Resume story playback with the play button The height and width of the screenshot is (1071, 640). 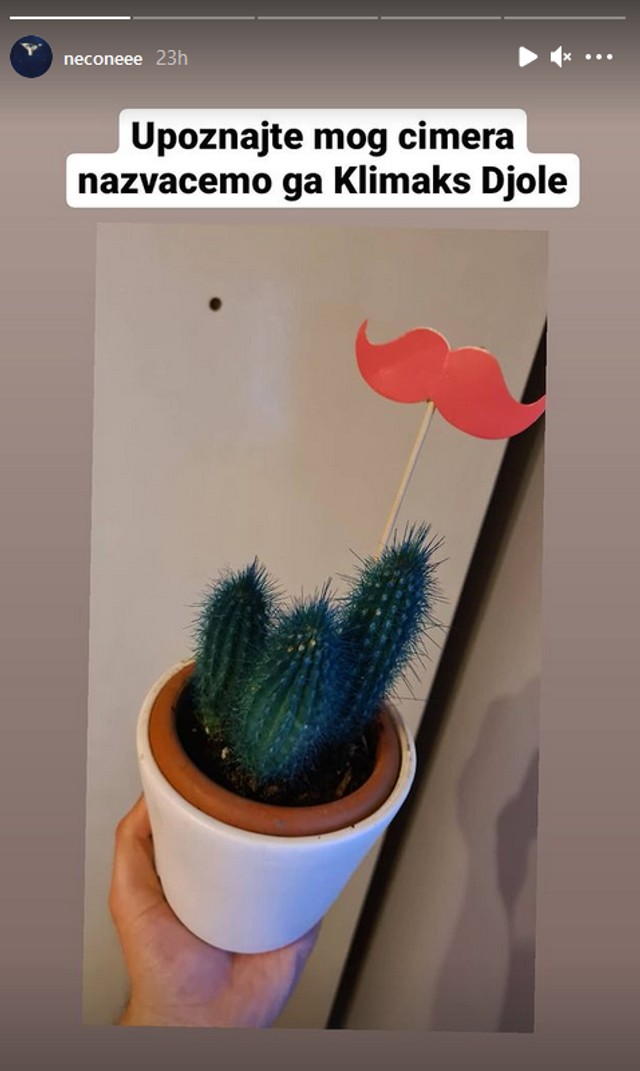click(527, 57)
